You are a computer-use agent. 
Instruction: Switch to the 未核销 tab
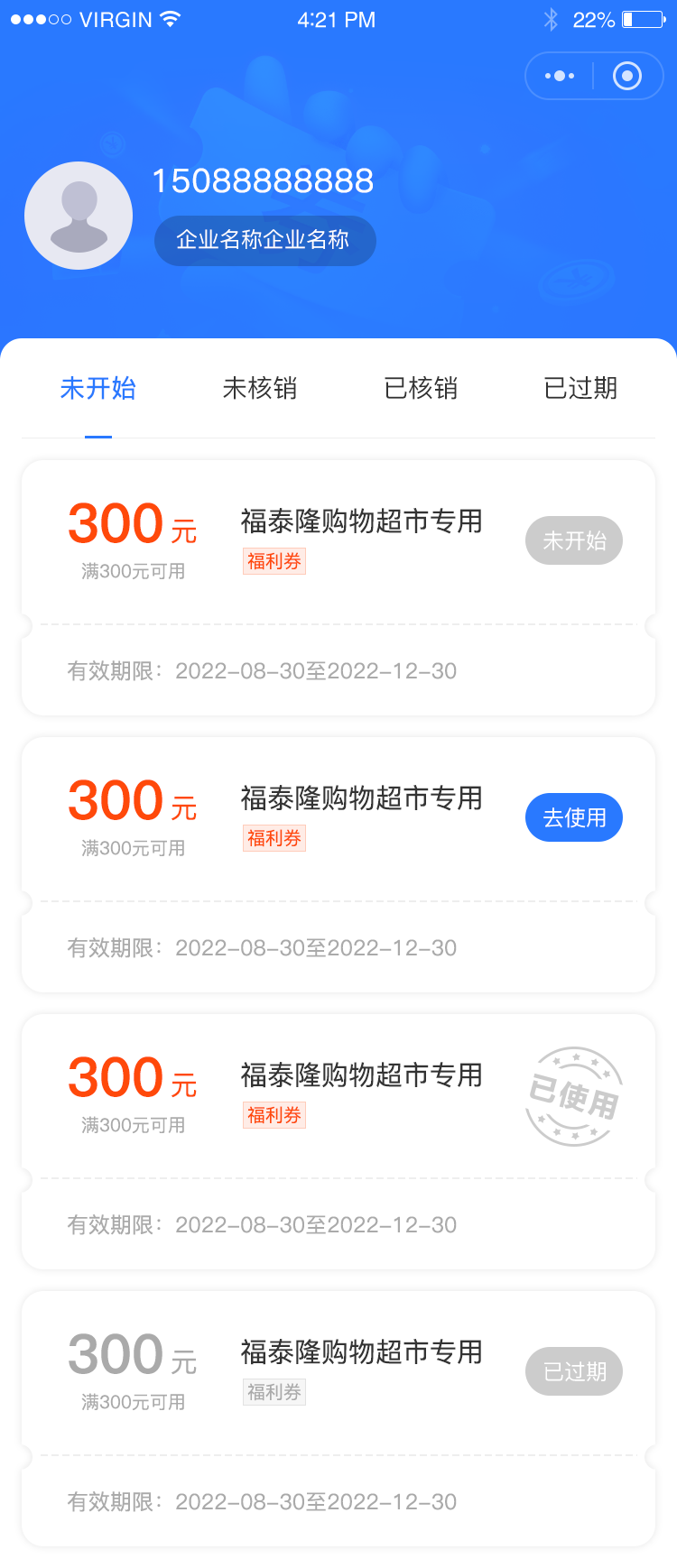259,389
